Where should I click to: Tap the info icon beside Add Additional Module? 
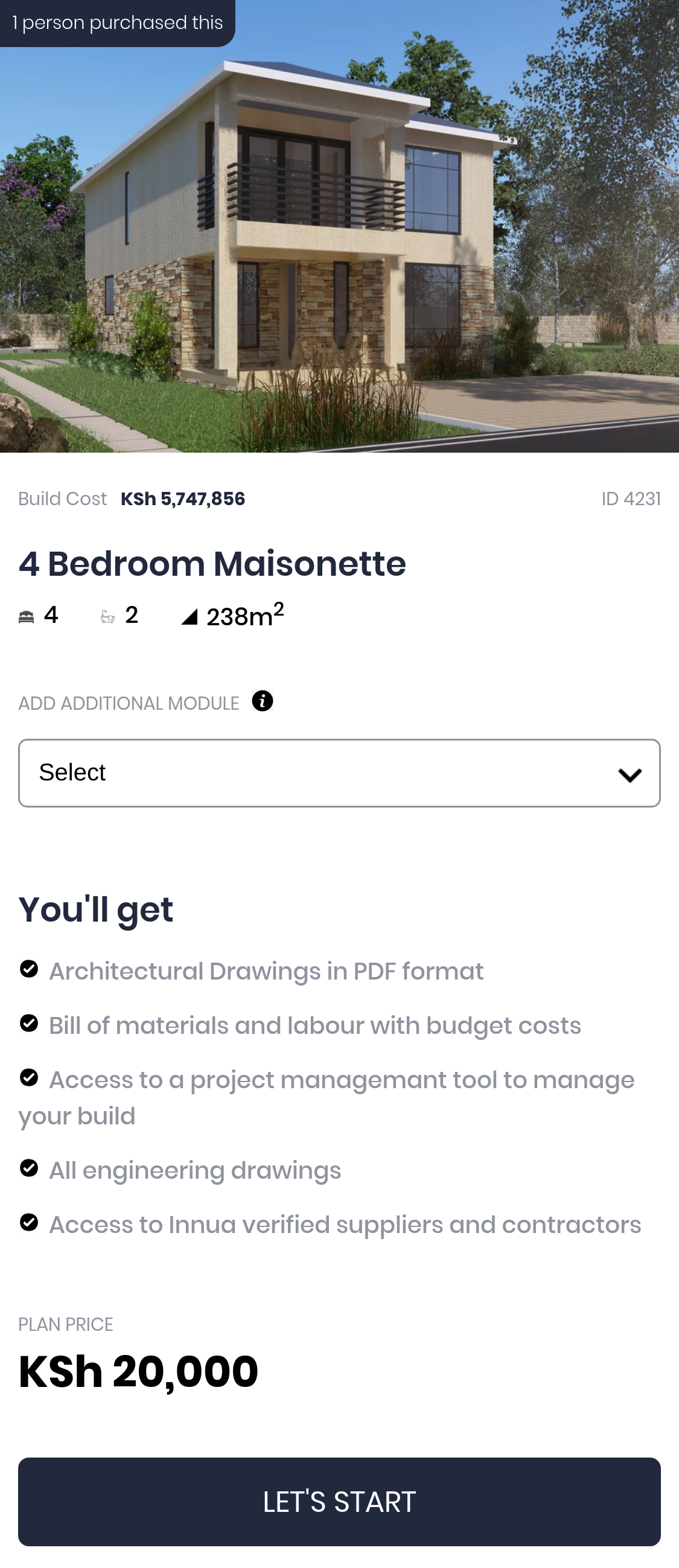263,701
